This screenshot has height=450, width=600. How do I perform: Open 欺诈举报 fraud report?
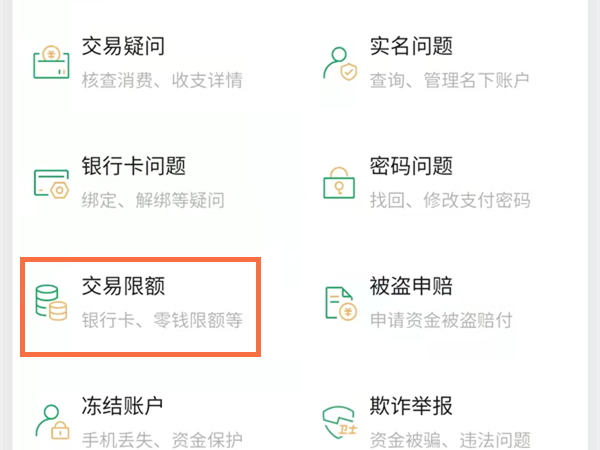tap(426, 422)
